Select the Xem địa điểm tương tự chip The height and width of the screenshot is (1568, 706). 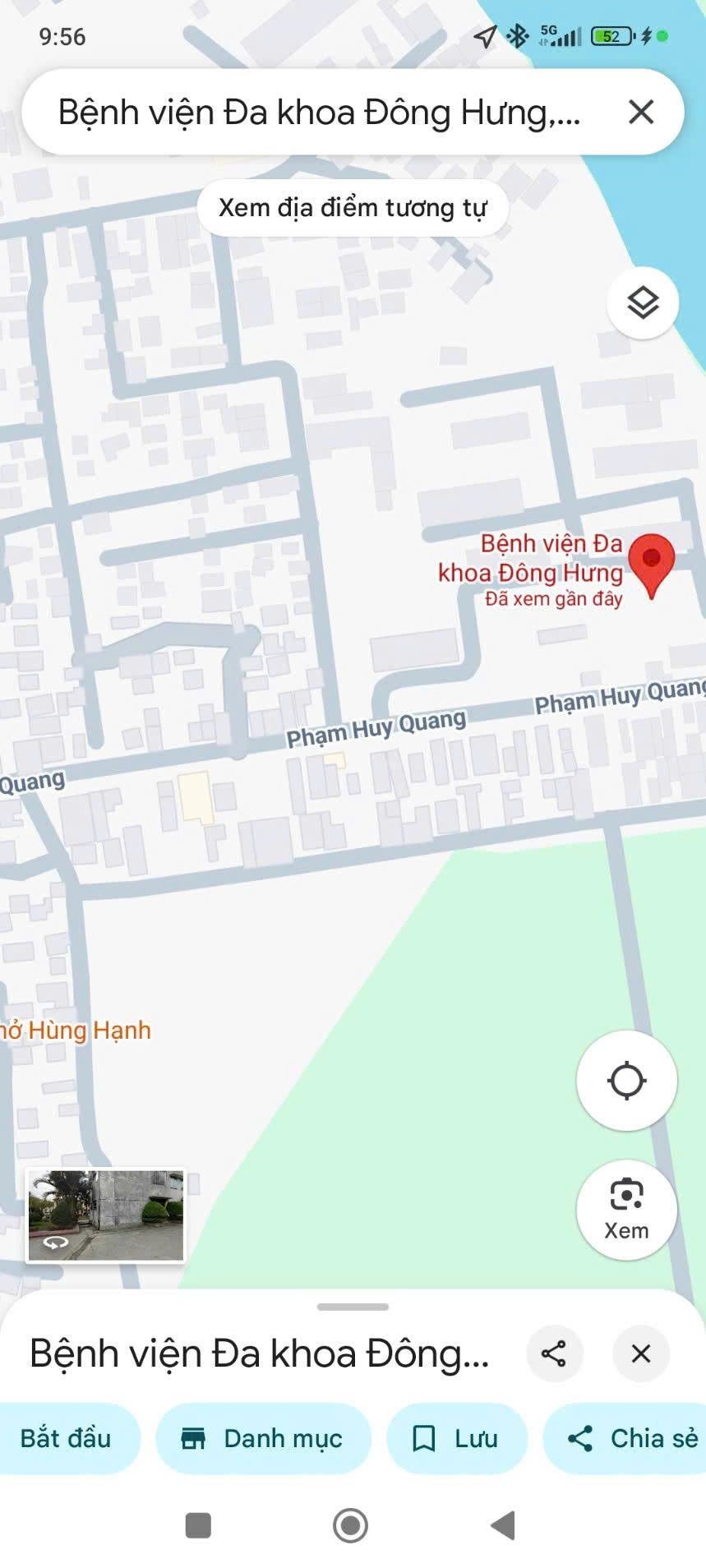click(353, 208)
